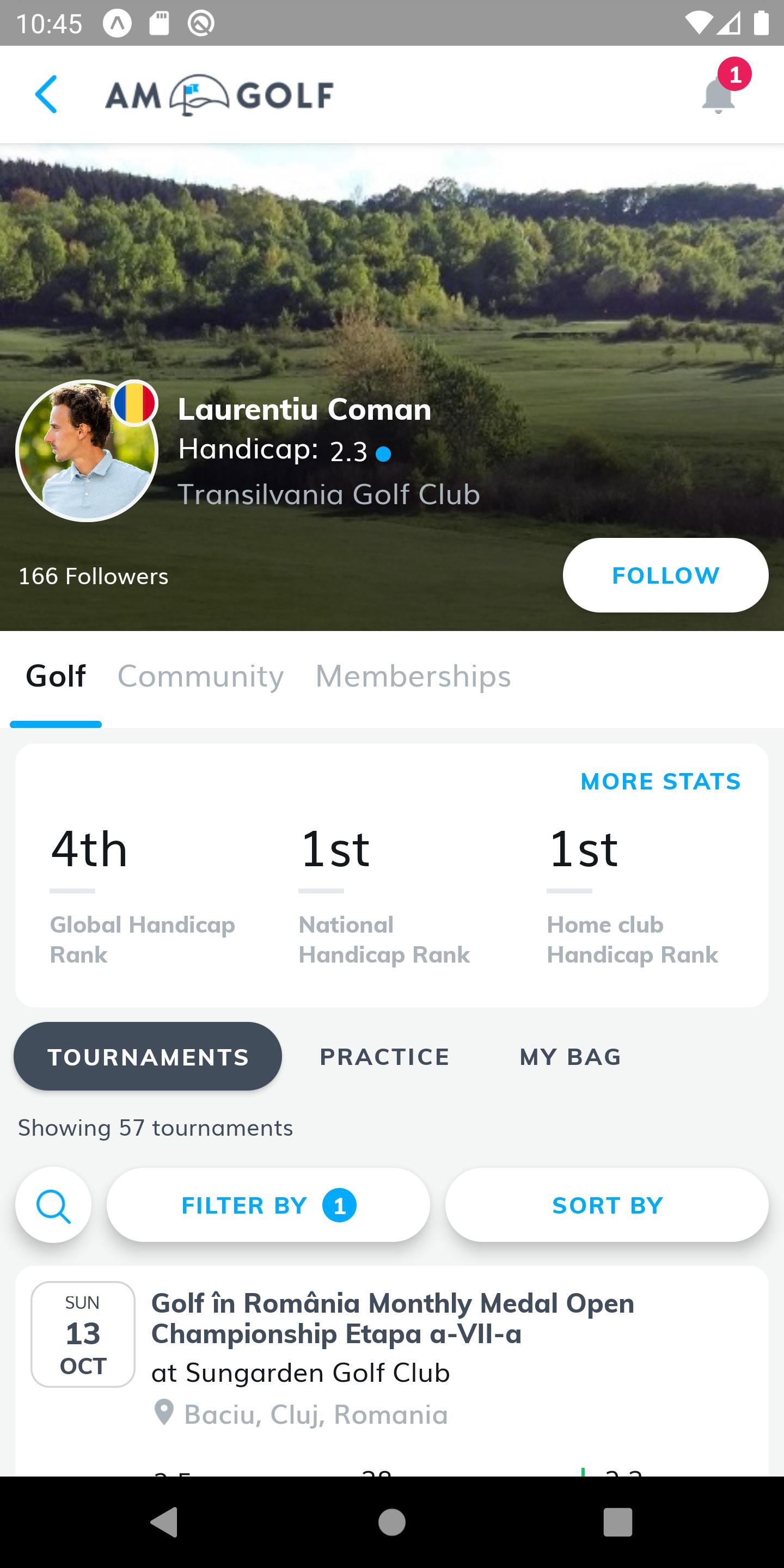Go back using the top-left arrow
This screenshot has height=1568, width=784.
(x=46, y=94)
